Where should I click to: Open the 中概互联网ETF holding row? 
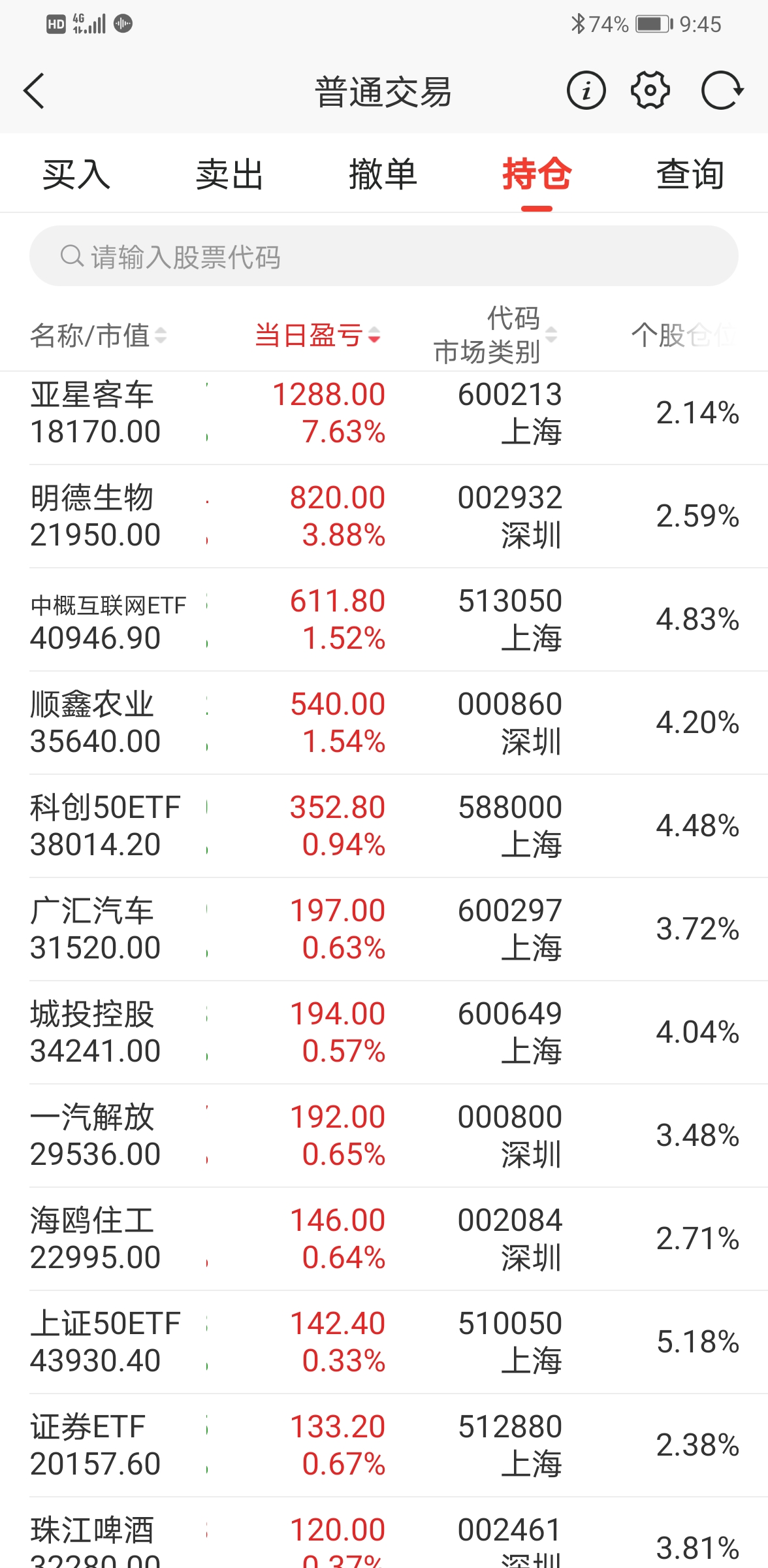click(384, 619)
